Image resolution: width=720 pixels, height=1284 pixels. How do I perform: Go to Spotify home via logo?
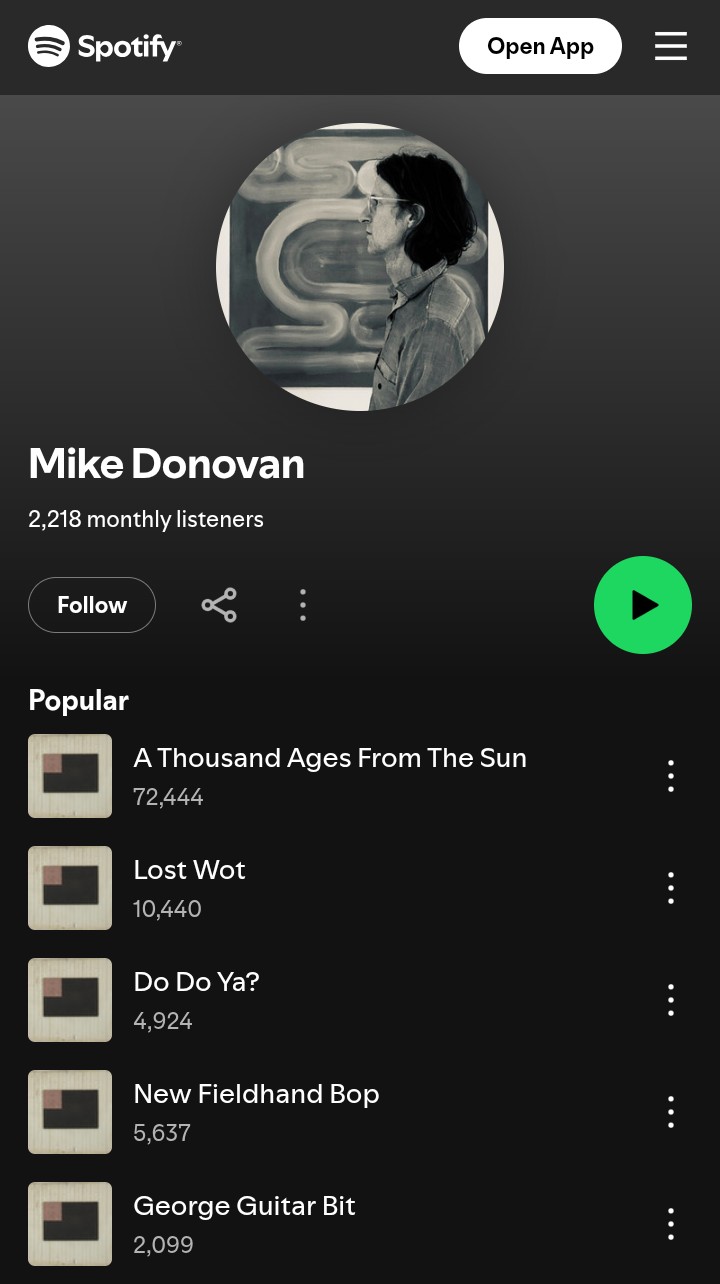(105, 46)
